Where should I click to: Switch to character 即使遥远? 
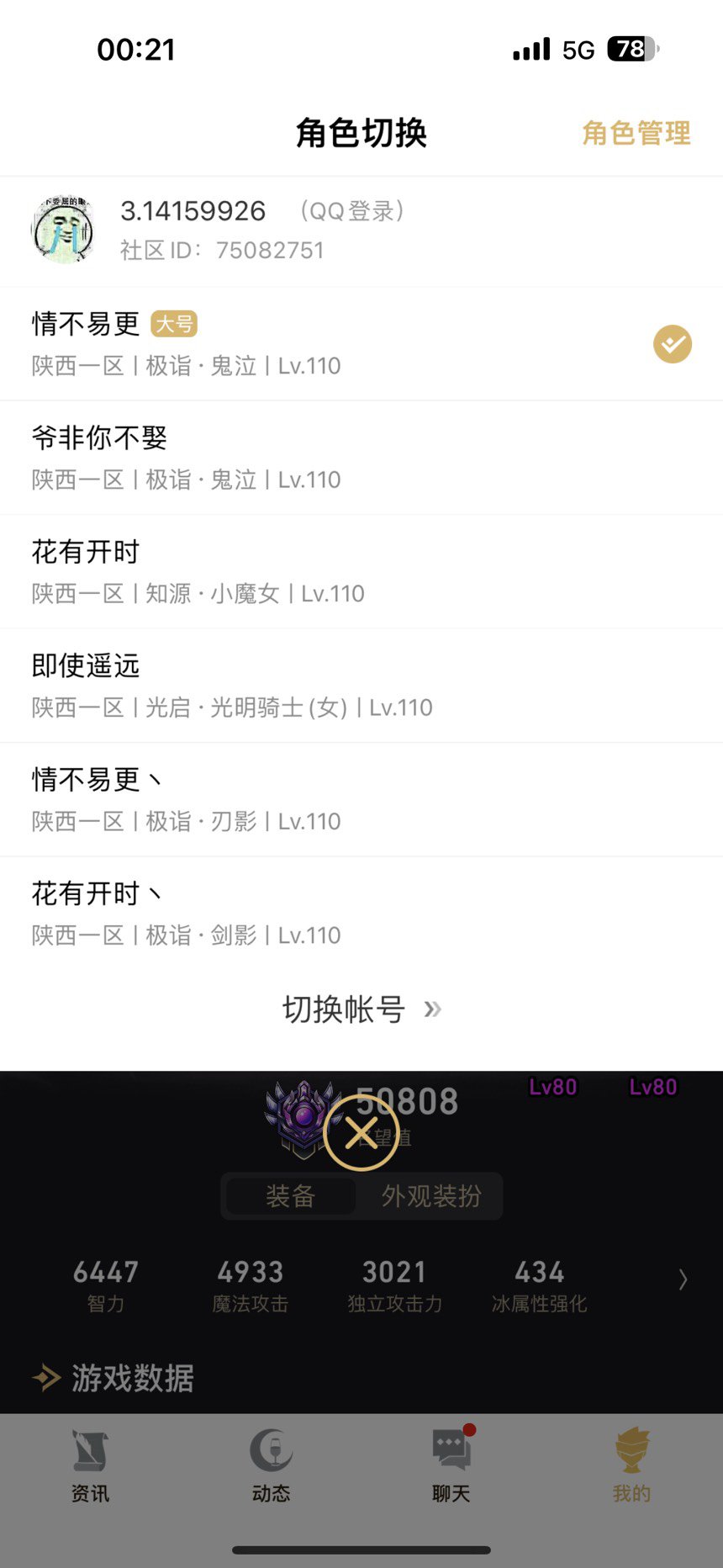(x=361, y=686)
